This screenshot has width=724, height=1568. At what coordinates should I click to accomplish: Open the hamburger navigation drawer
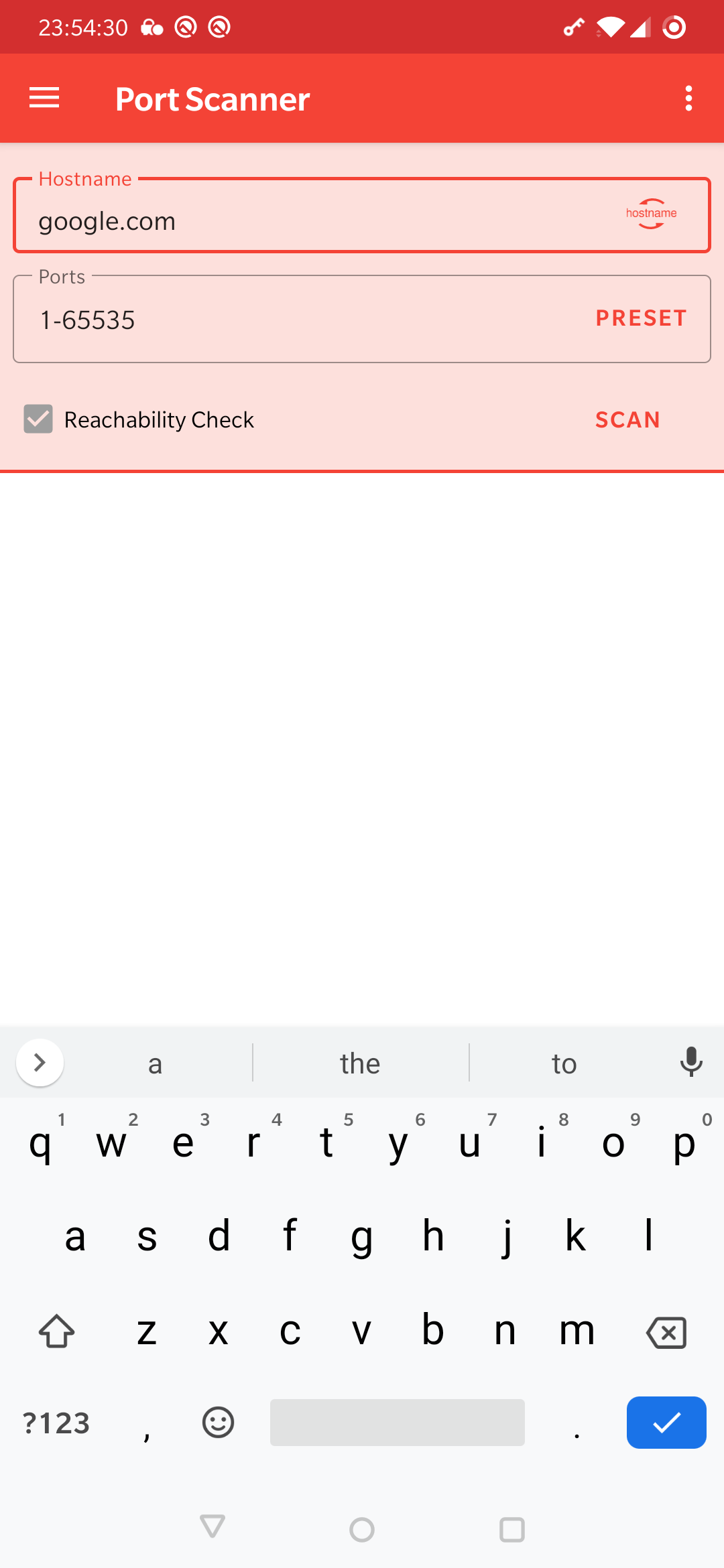[x=44, y=98]
